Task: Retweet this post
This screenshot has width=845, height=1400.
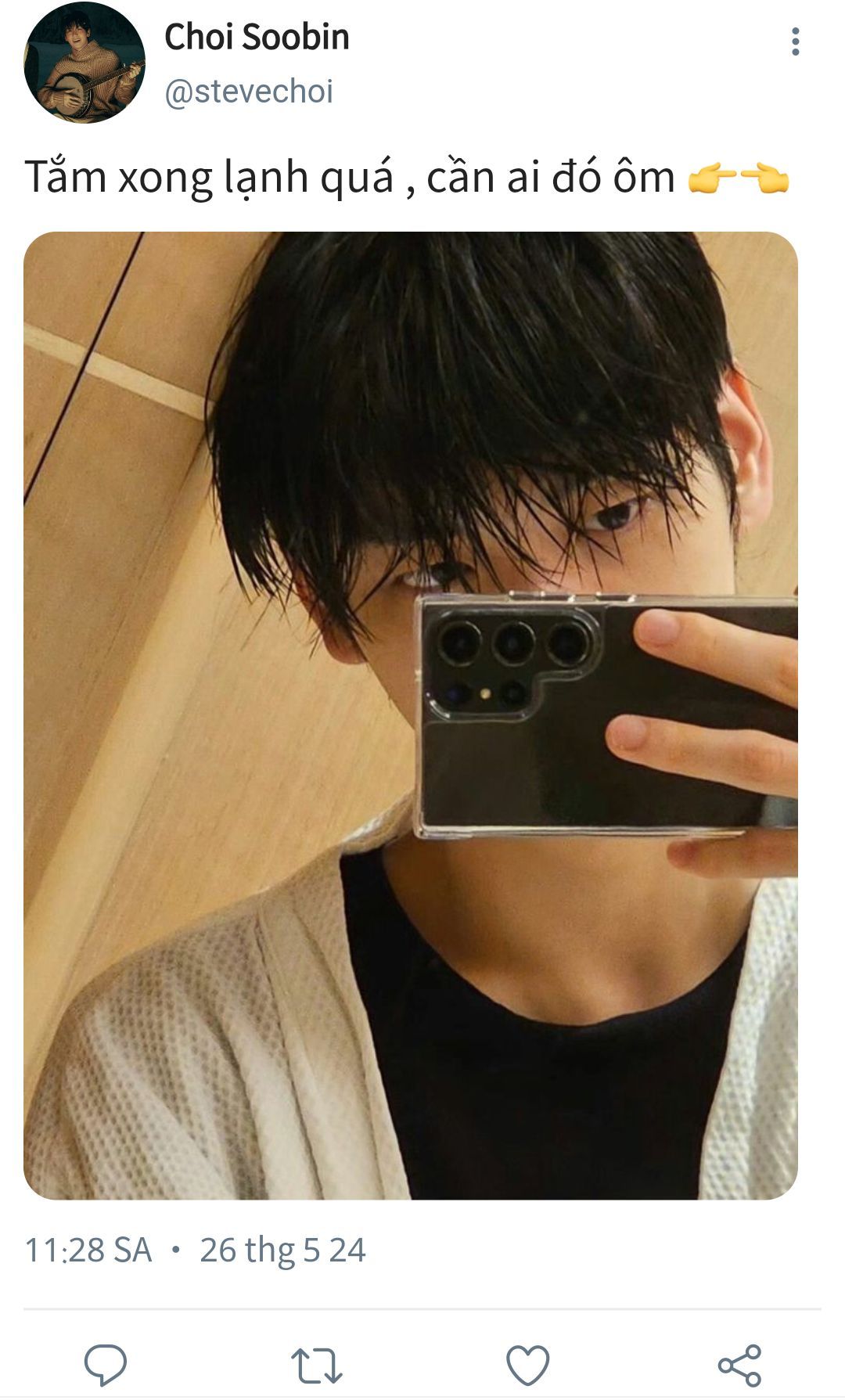Action: point(317,1366)
